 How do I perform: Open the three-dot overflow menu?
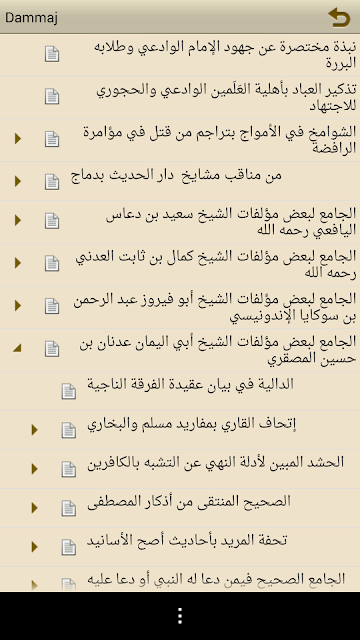[x=180, y=616]
